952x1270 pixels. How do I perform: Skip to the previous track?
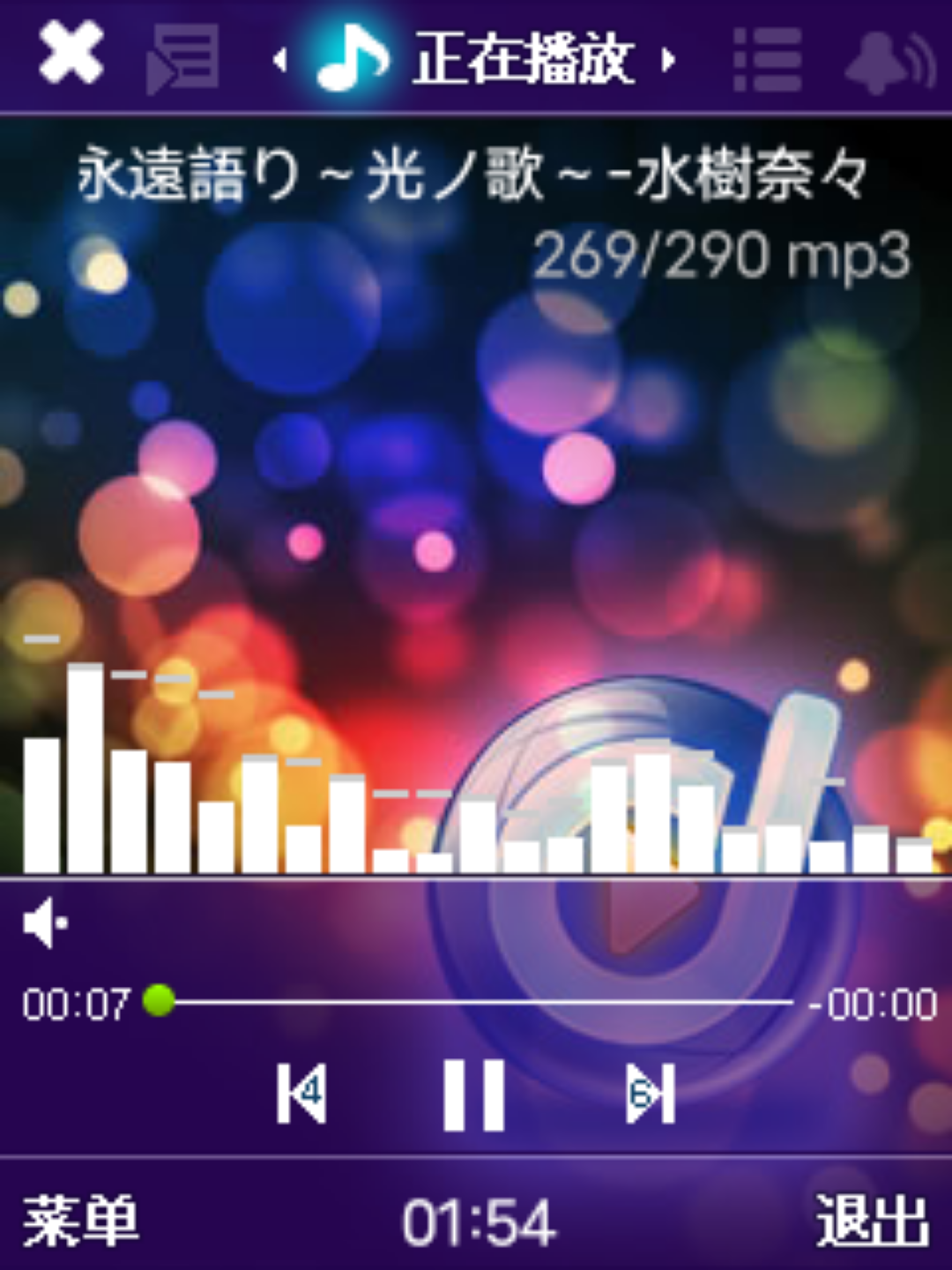point(301,1094)
